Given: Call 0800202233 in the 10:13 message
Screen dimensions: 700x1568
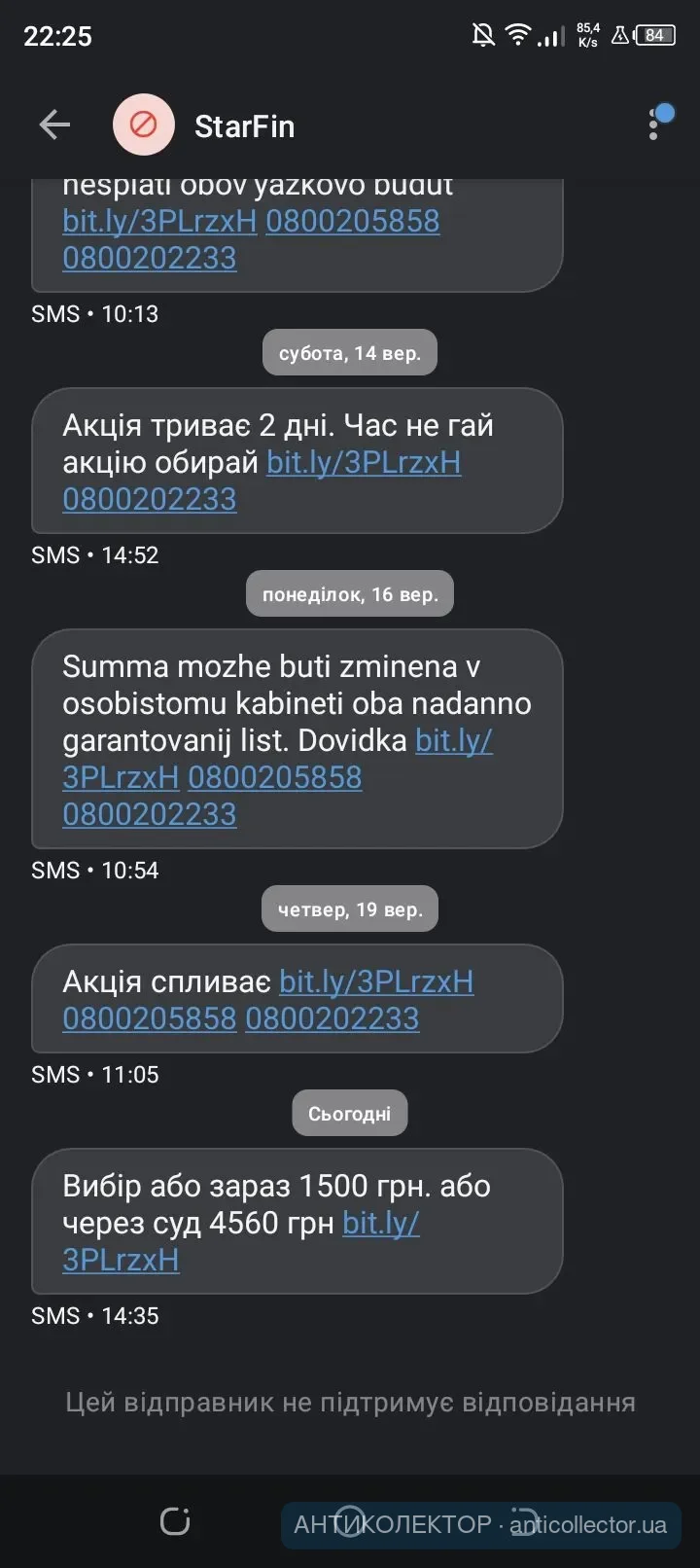Looking at the screenshot, I should (x=149, y=258).
